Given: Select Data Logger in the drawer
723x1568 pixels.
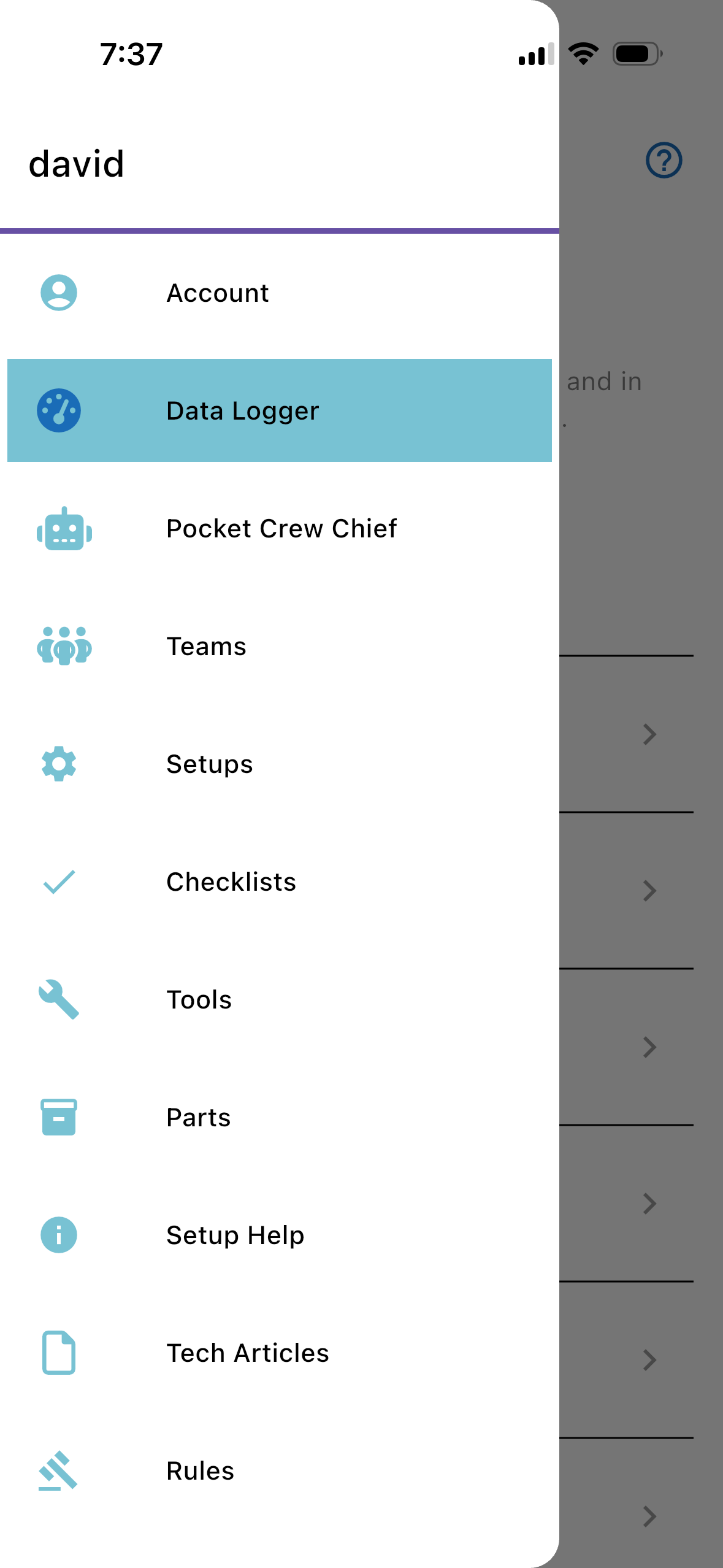Looking at the screenshot, I should 242,411.
